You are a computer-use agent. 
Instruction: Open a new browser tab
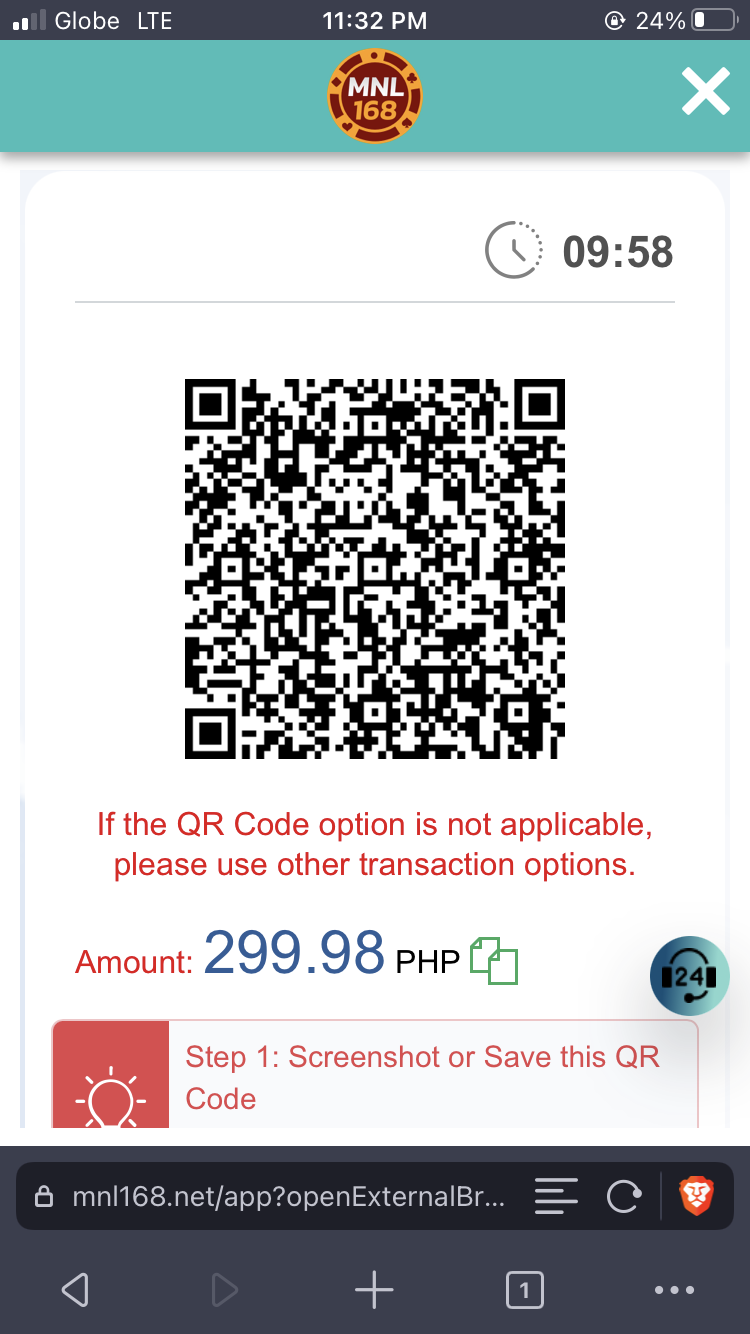pos(374,1290)
